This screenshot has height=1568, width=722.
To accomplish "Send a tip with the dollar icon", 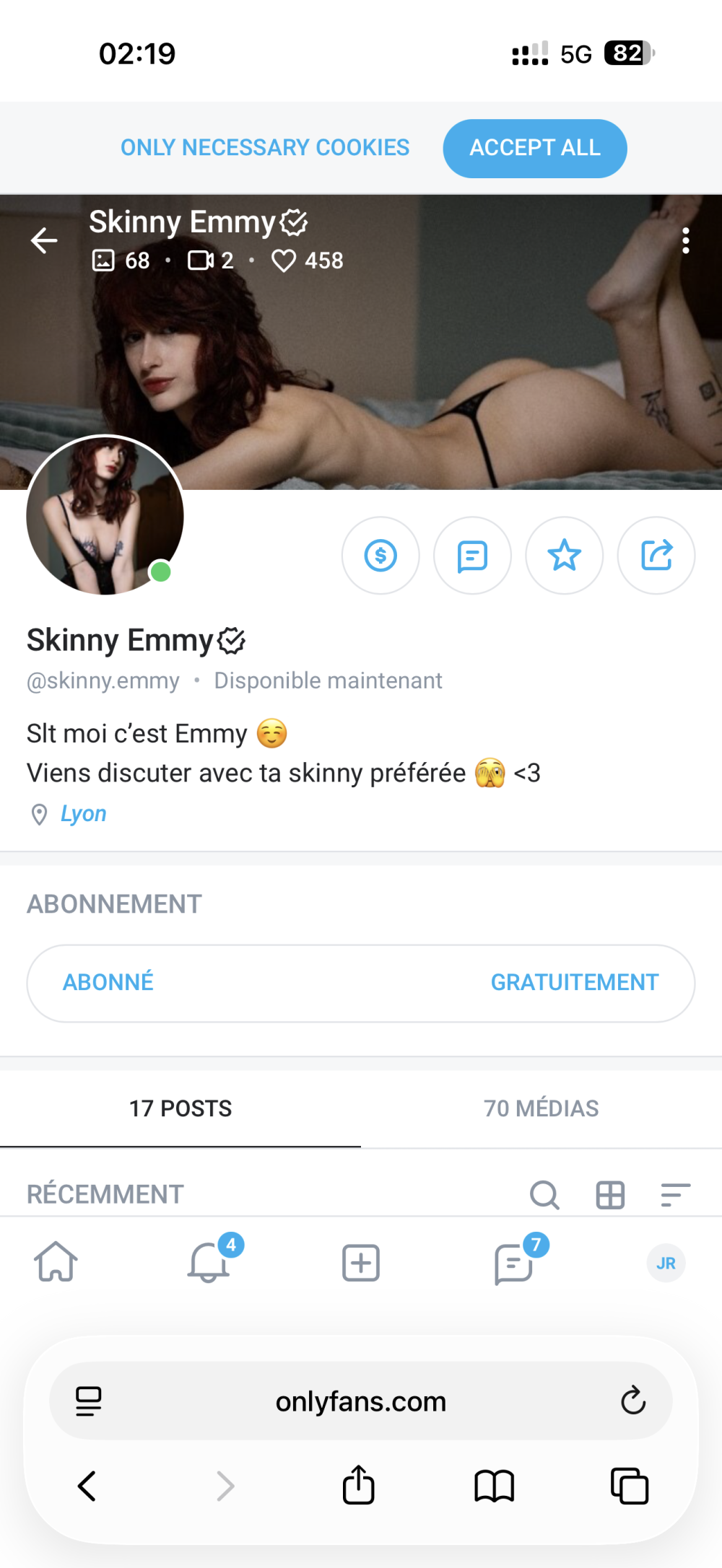I will [x=380, y=556].
